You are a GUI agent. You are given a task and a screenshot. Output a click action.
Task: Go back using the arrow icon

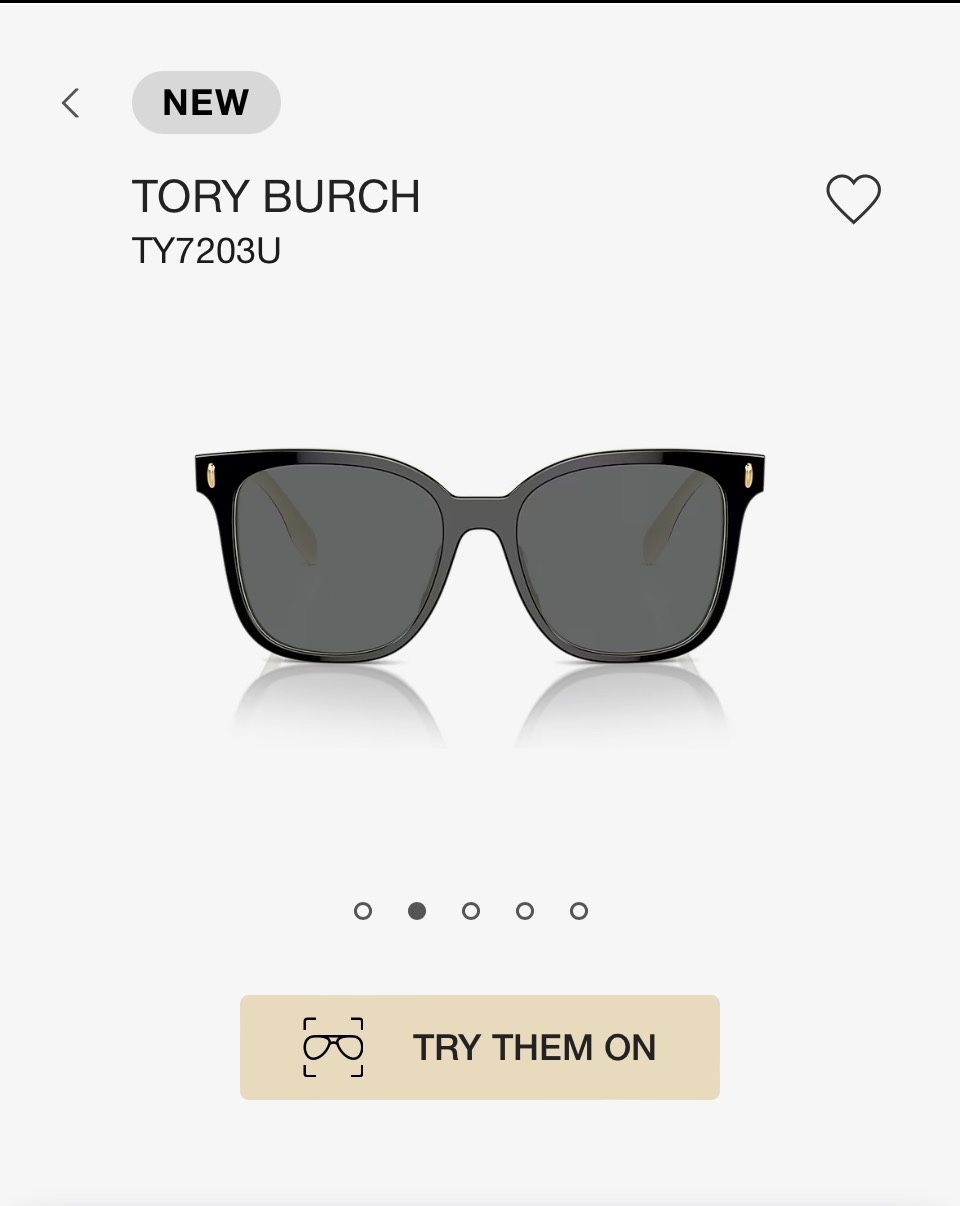click(x=70, y=103)
